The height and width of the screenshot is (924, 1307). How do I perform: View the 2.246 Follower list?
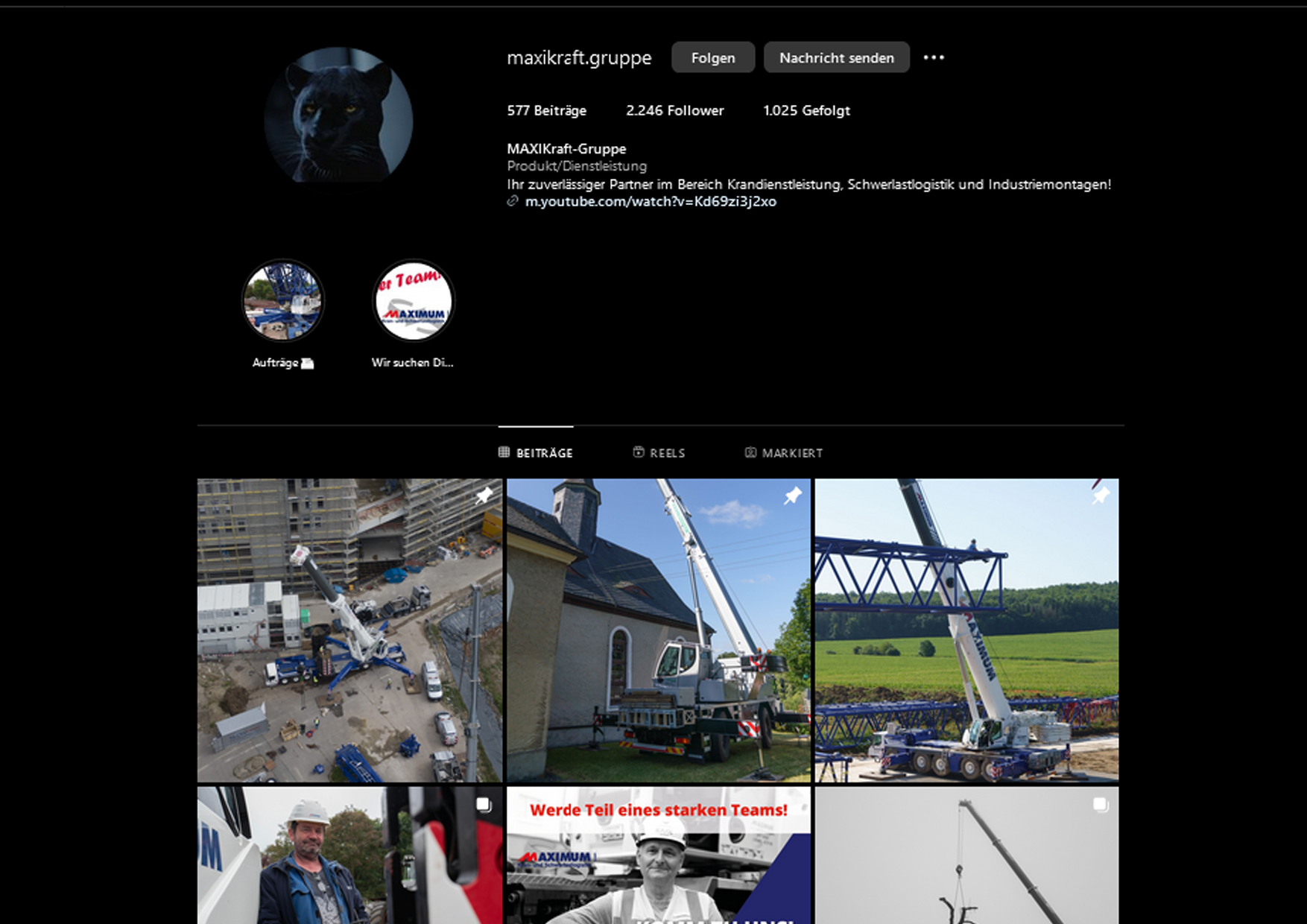point(674,110)
